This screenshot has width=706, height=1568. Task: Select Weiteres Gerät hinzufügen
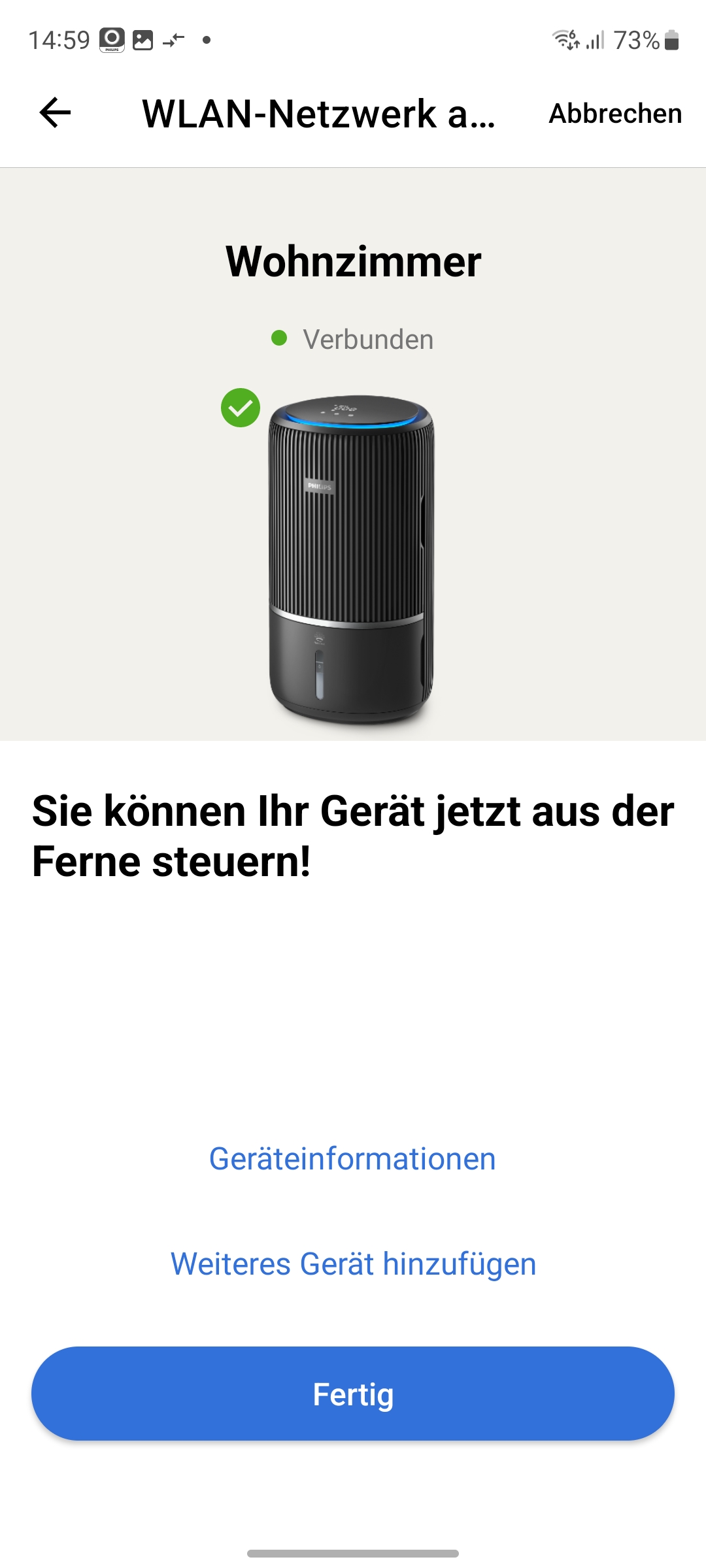coord(353,1263)
